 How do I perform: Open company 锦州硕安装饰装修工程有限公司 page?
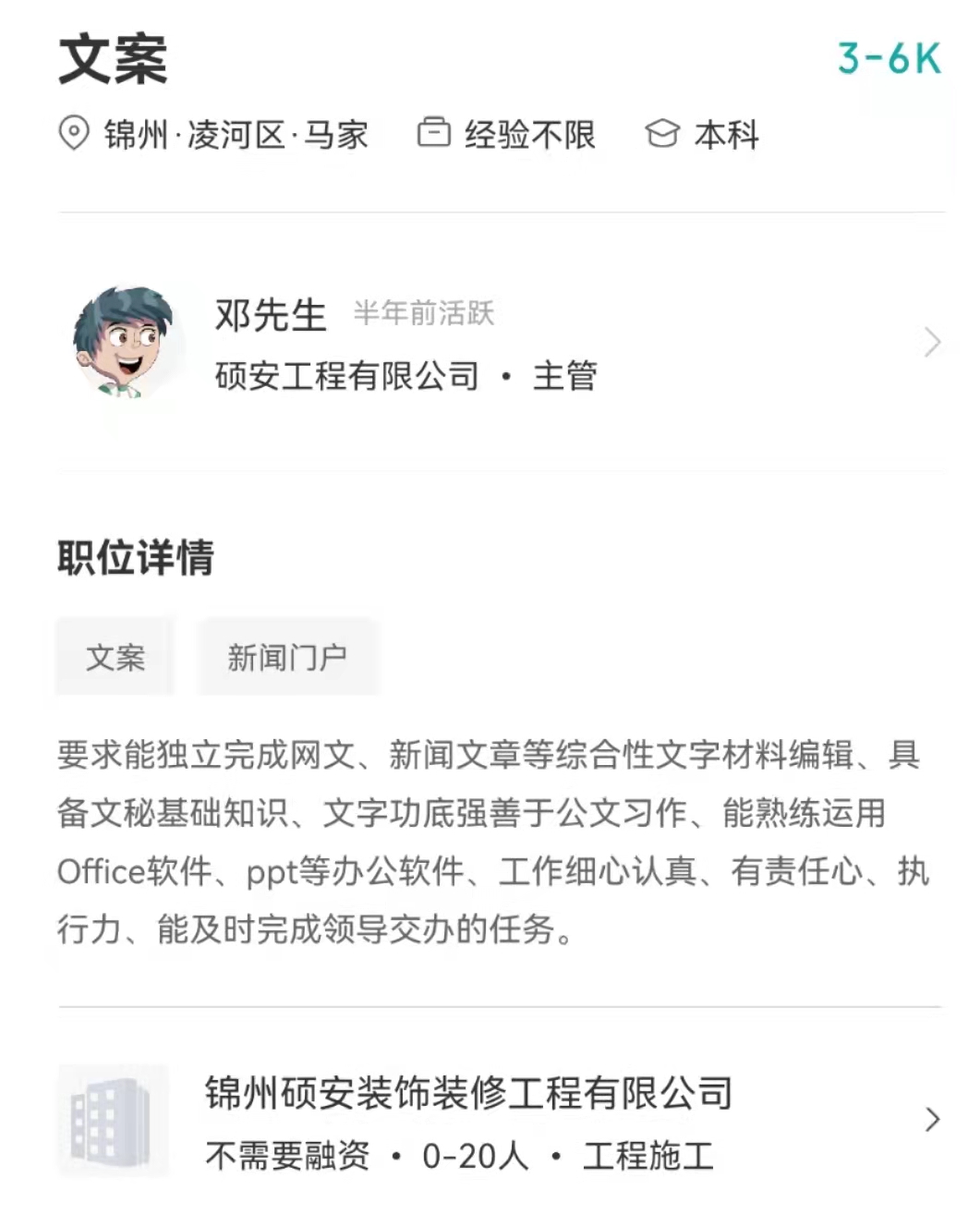pos(499,1121)
